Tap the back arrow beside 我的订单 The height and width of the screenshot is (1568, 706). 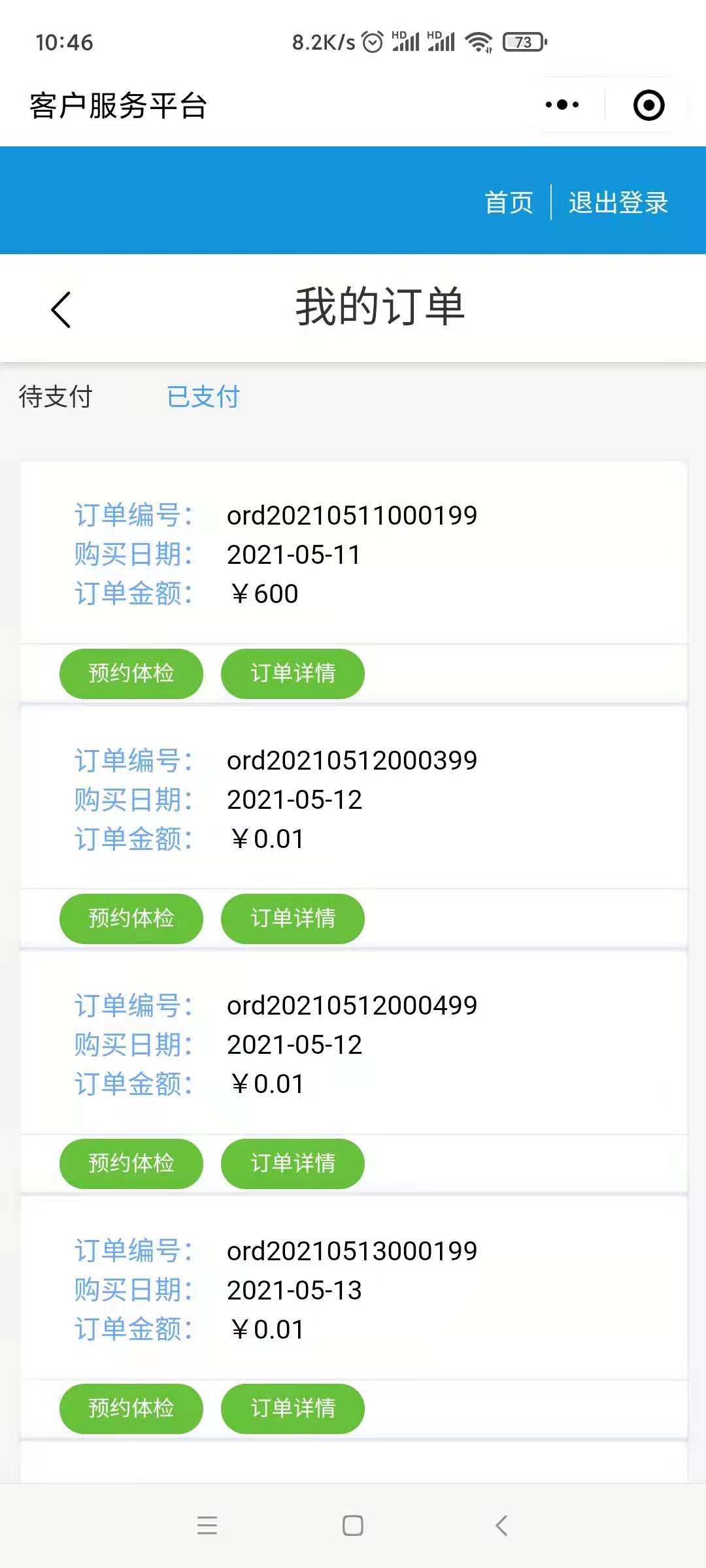tap(60, 309)
